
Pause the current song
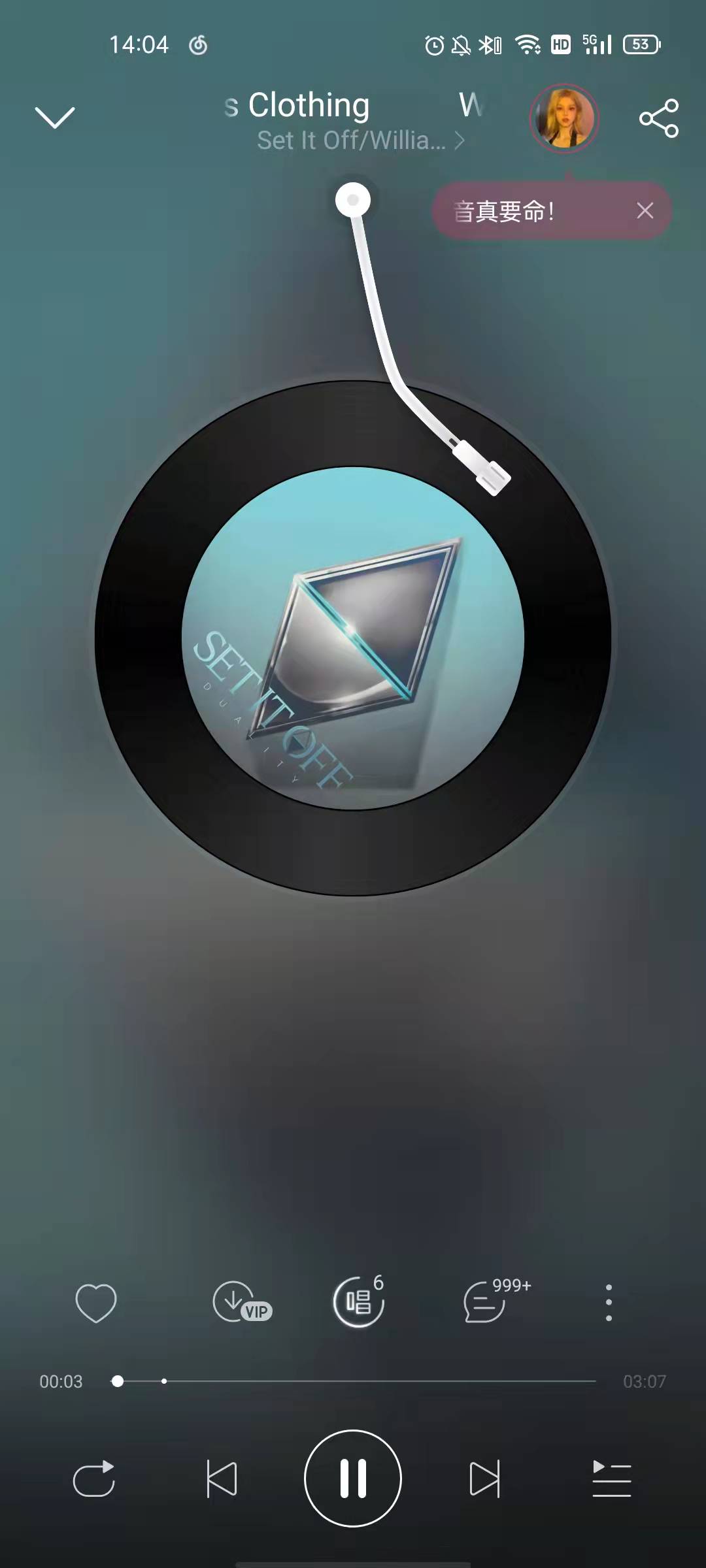pyautogui.click(x=353, y=1479)
